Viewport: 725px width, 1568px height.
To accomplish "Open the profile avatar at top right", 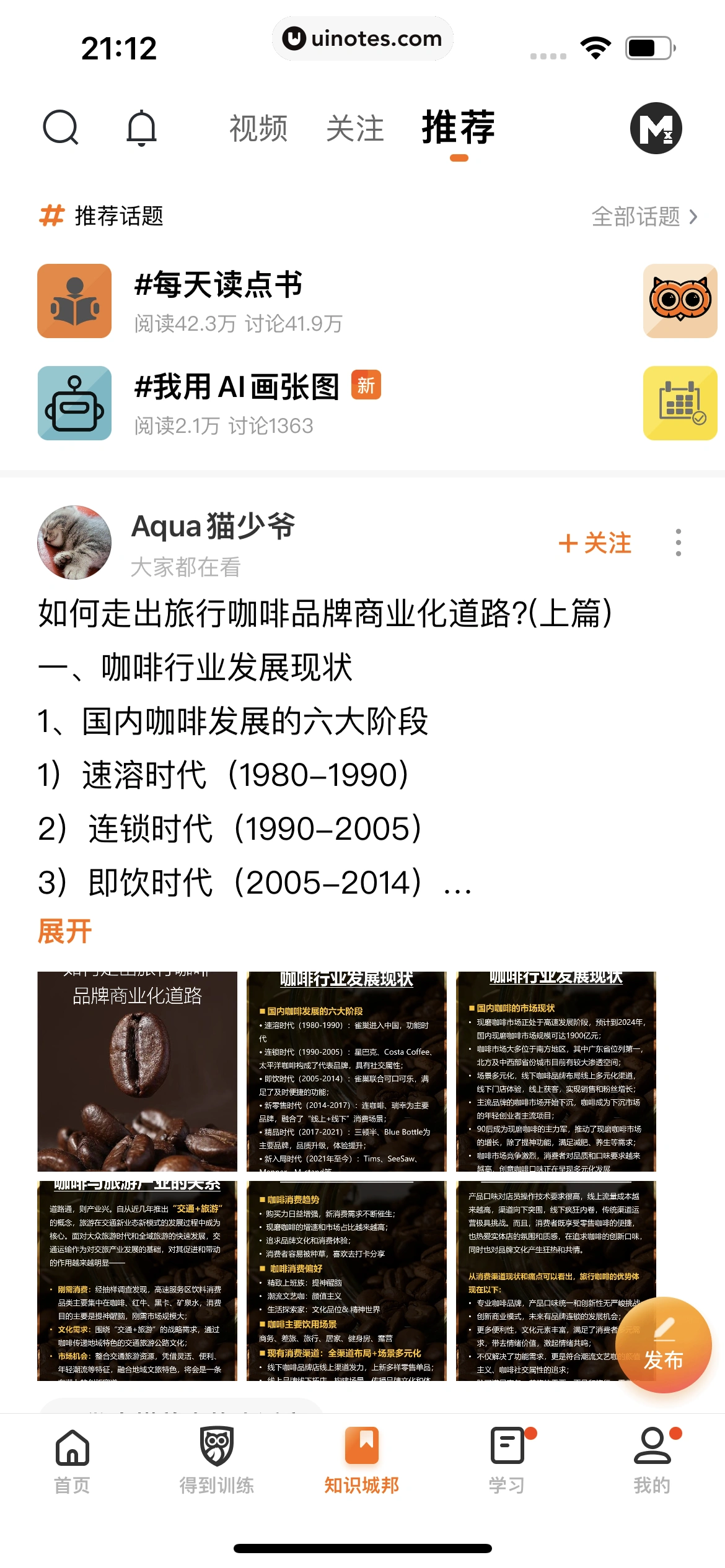I will point(656,128).
